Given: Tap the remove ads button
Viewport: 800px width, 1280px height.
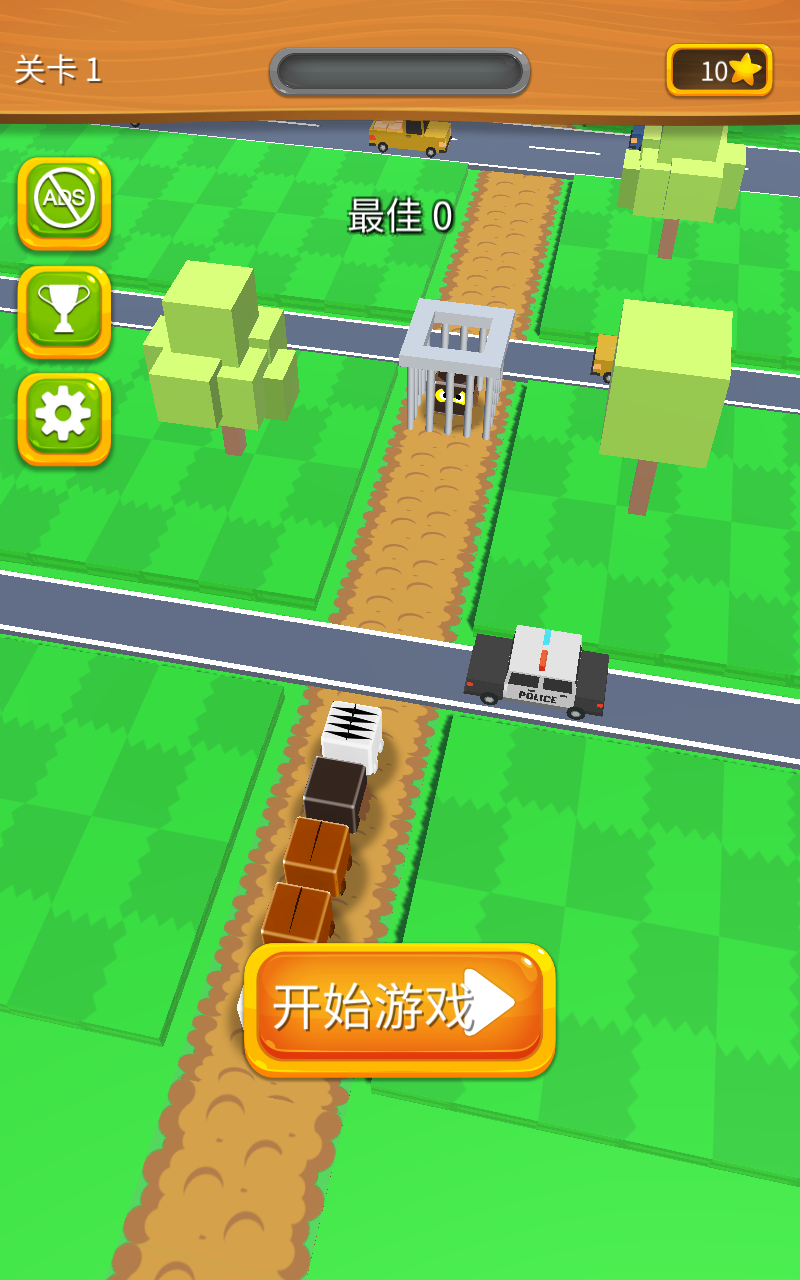Looking at the screenshot, I should [64, 202].
